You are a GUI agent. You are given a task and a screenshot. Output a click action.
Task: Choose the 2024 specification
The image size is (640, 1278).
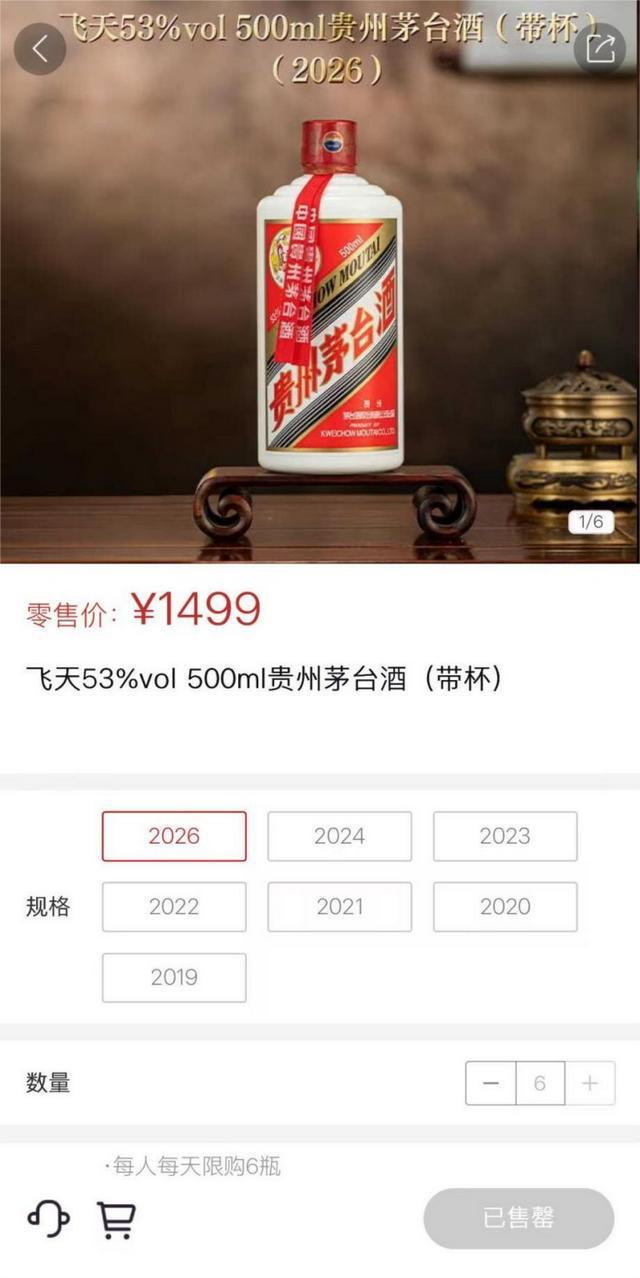[x=339, y=836]
